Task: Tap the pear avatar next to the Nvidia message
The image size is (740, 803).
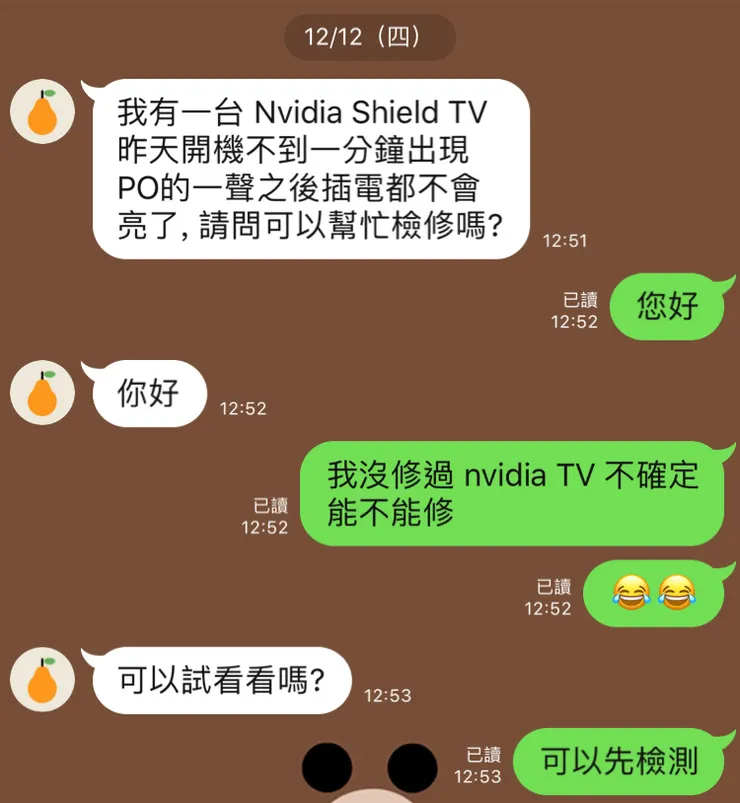Action: [41, 112]
